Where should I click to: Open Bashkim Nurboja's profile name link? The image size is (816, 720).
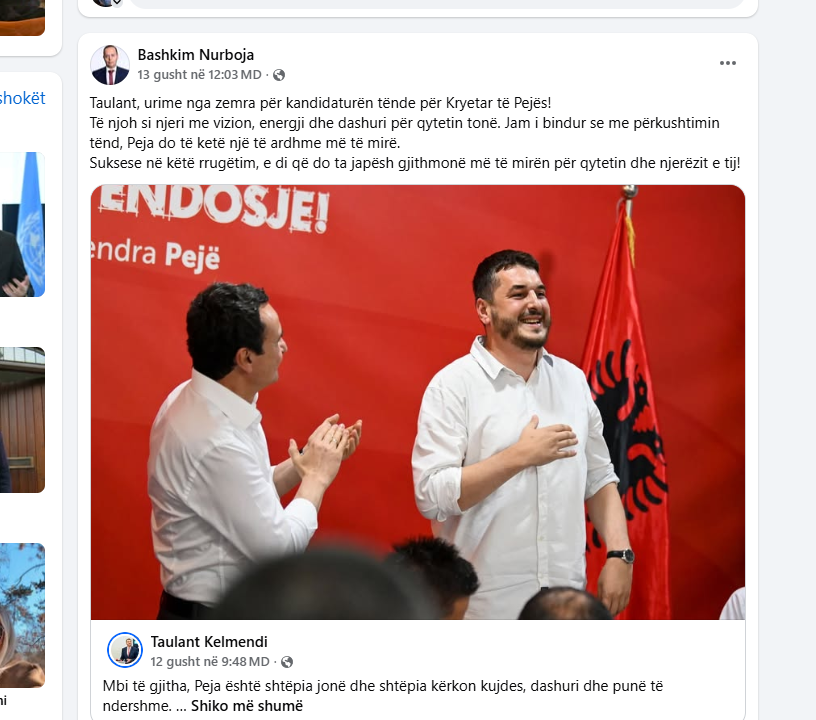[x=195, y=55]
